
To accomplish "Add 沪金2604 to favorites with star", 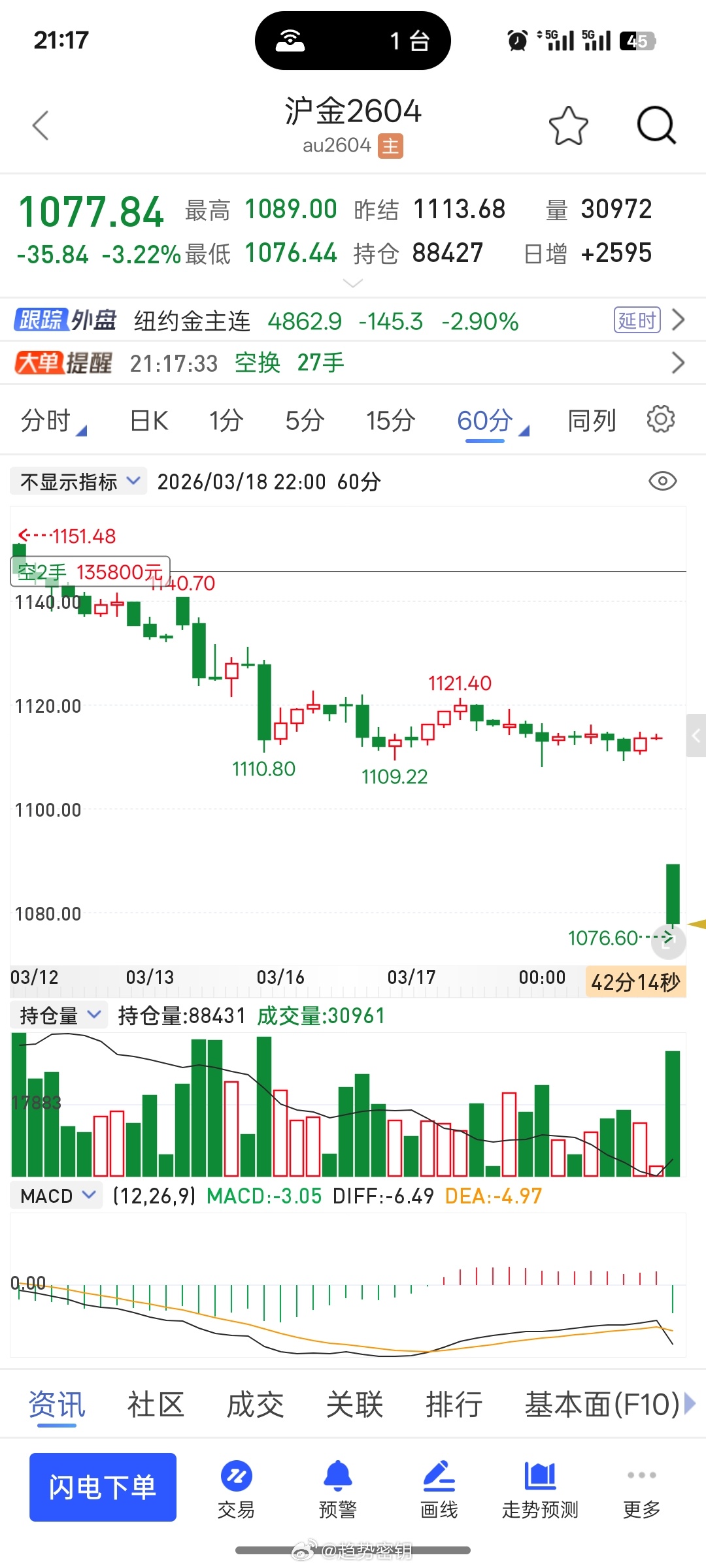I will point(568,125).
